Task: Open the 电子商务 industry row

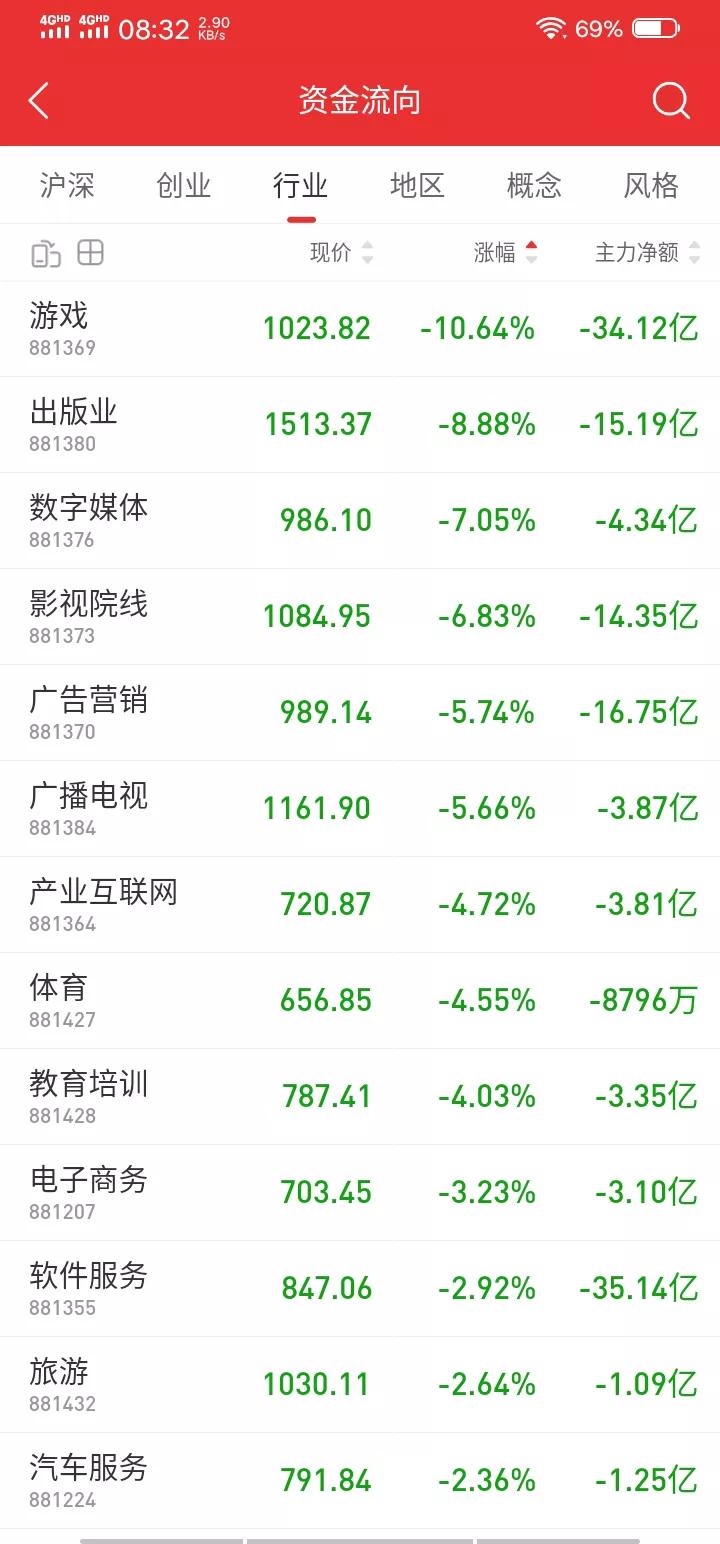Action: pyautogui.click(x=360, y=1193)
